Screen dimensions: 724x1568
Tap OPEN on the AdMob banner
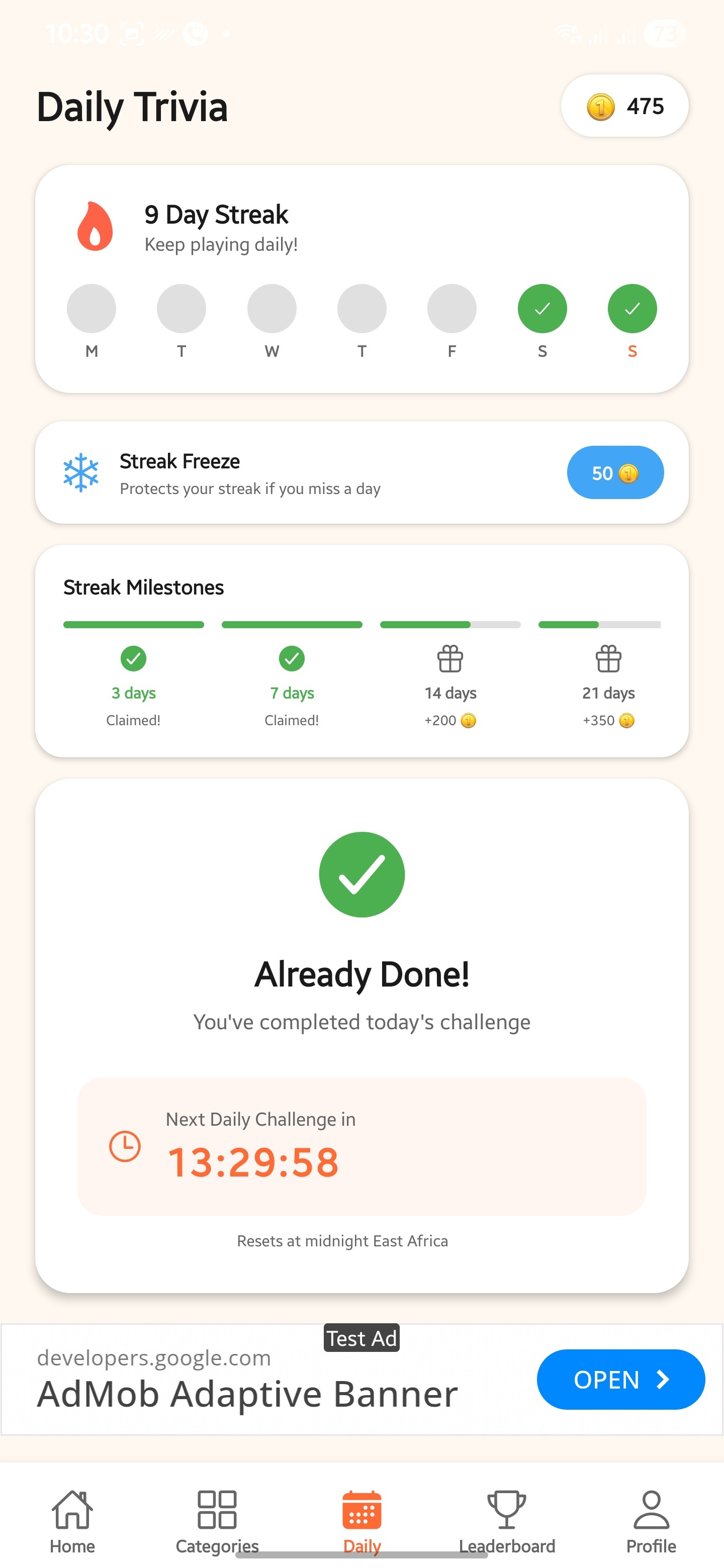click(620, 1379)
